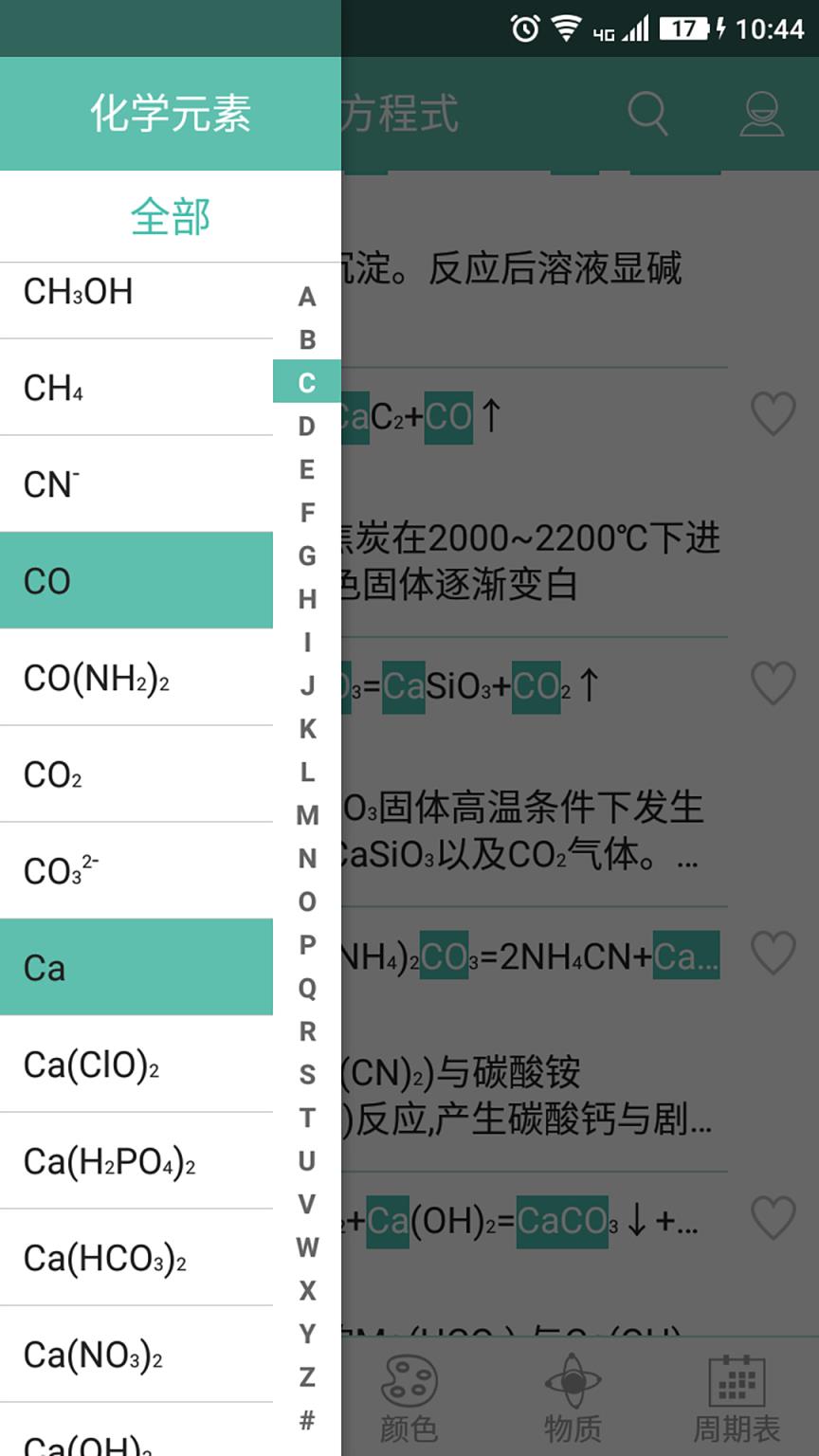The image size is (819, 1456).
Task: Jump to letter A in the index
Action: [305, 295]
